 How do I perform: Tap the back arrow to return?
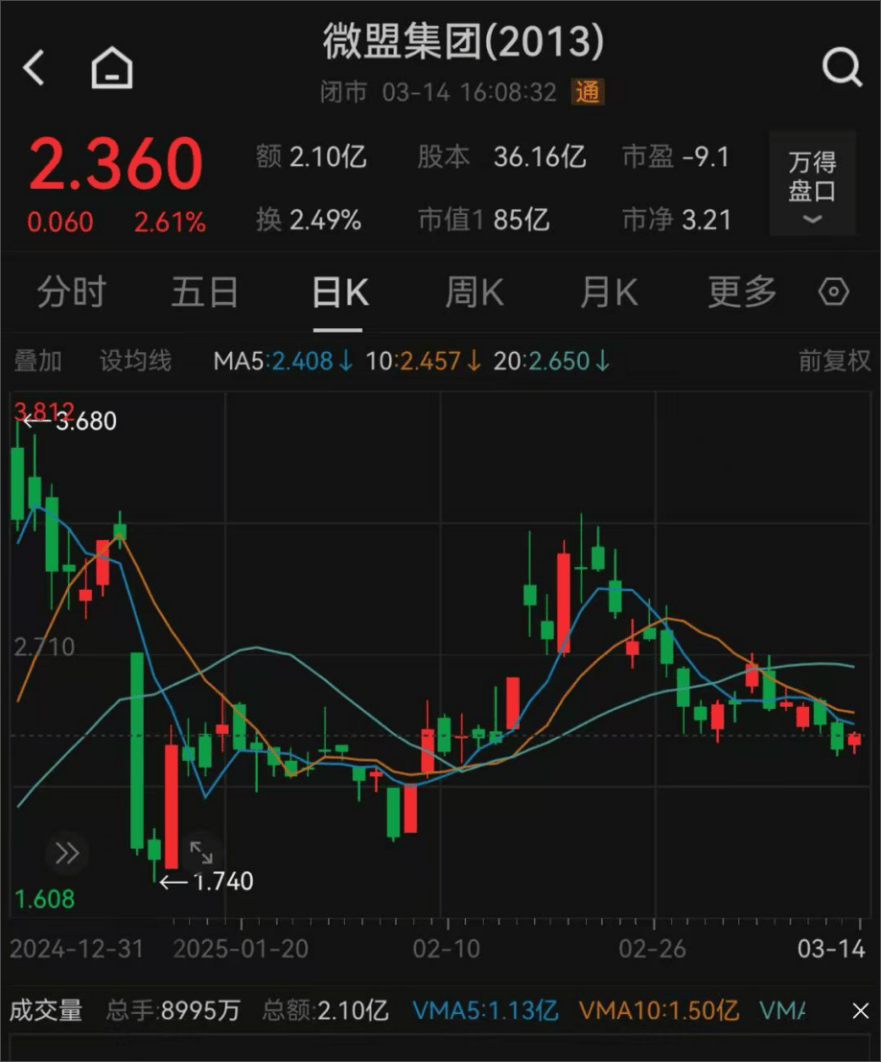pos(33,68)
